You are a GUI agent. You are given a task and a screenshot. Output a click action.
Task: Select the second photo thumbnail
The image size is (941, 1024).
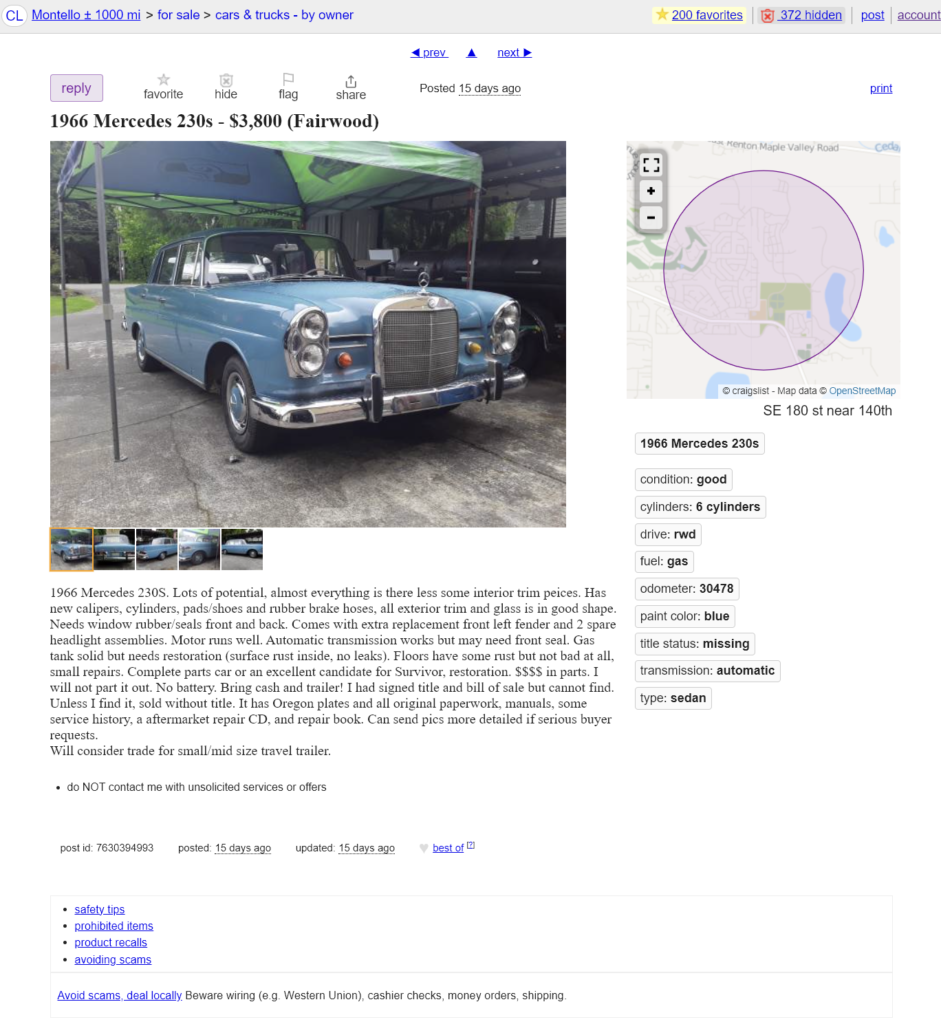(x=114, y=549)
